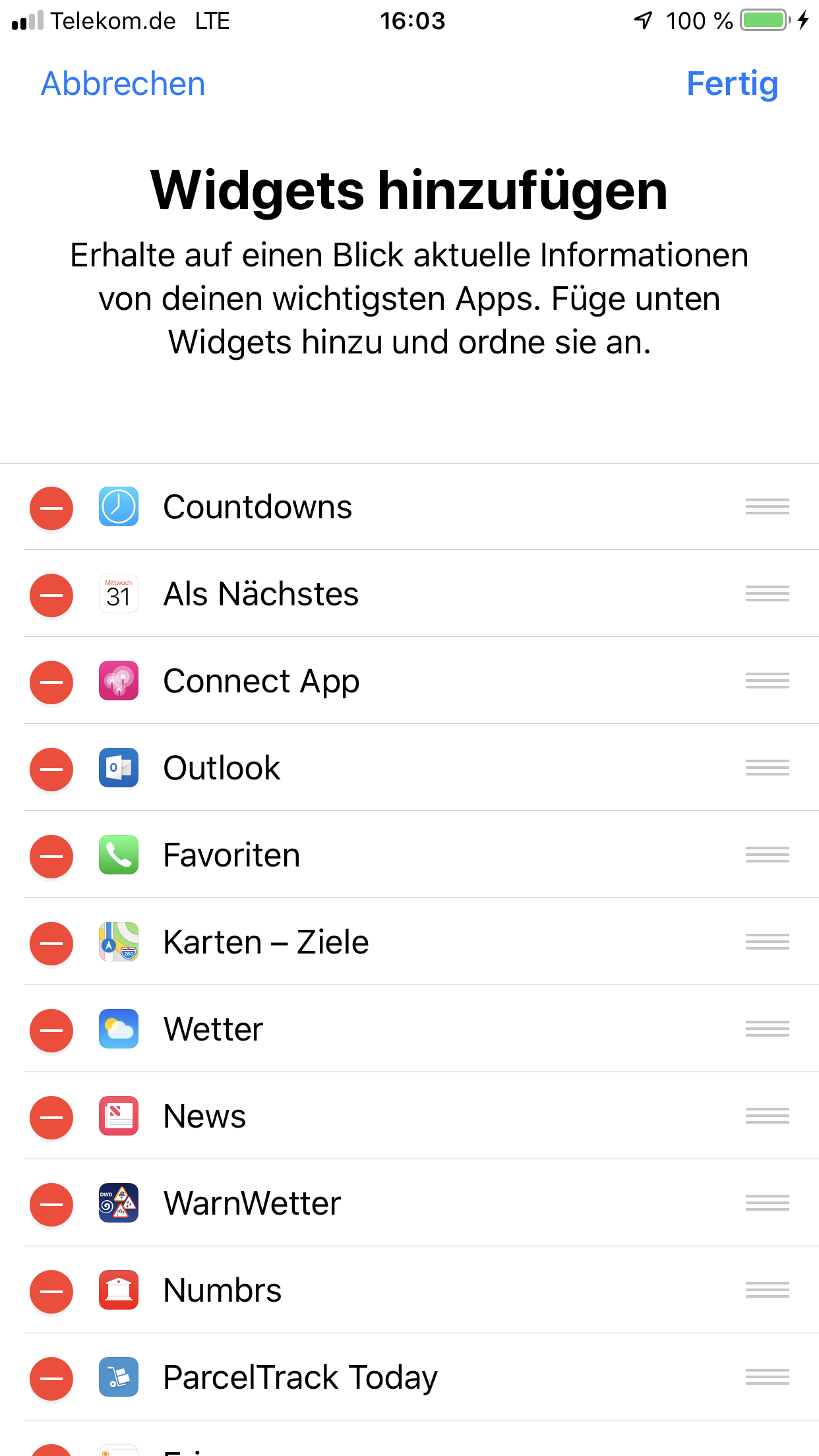Confirm changes with Fertig
The width and height of the screenshot is (819, 1456).
point(732,84)
